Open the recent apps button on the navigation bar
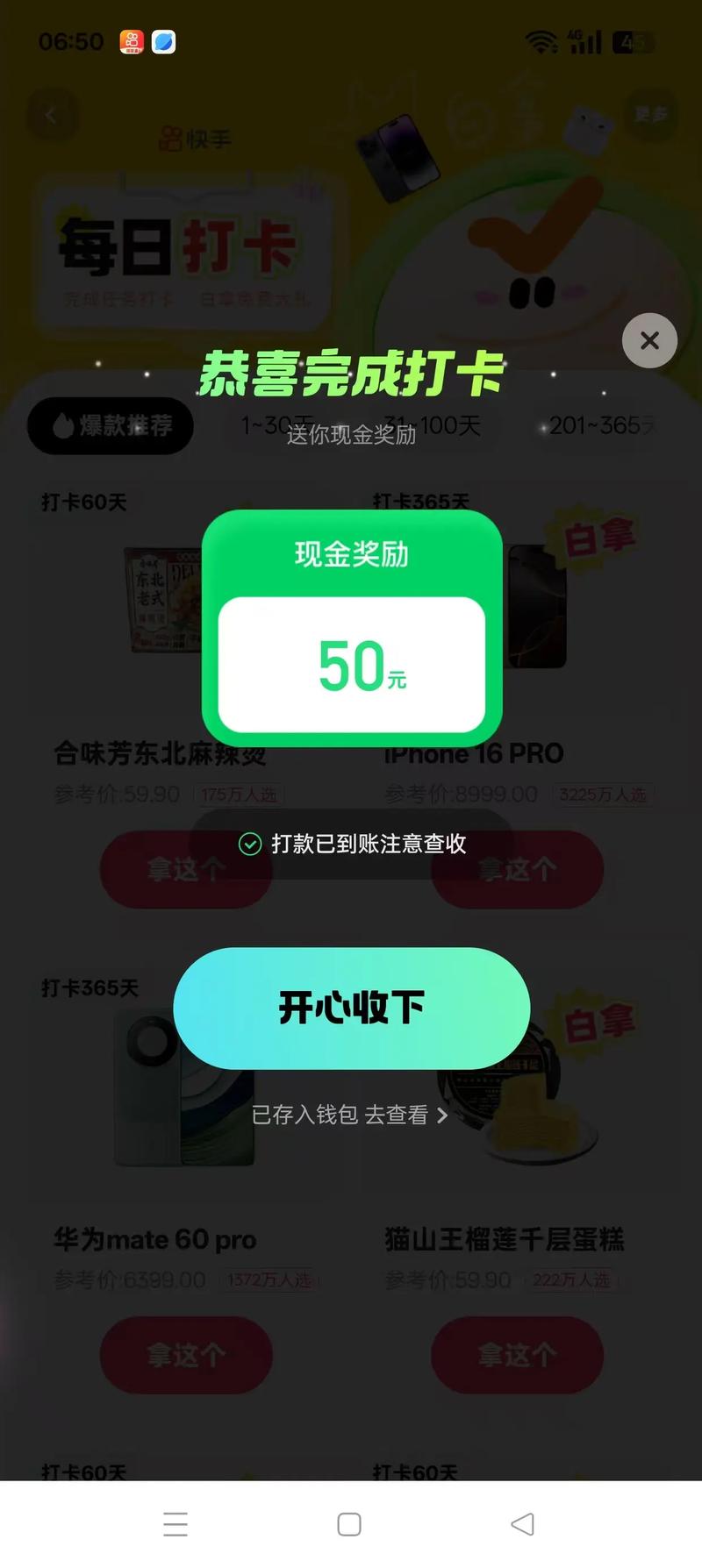The image size is (702, 1568). point(175,1524)
